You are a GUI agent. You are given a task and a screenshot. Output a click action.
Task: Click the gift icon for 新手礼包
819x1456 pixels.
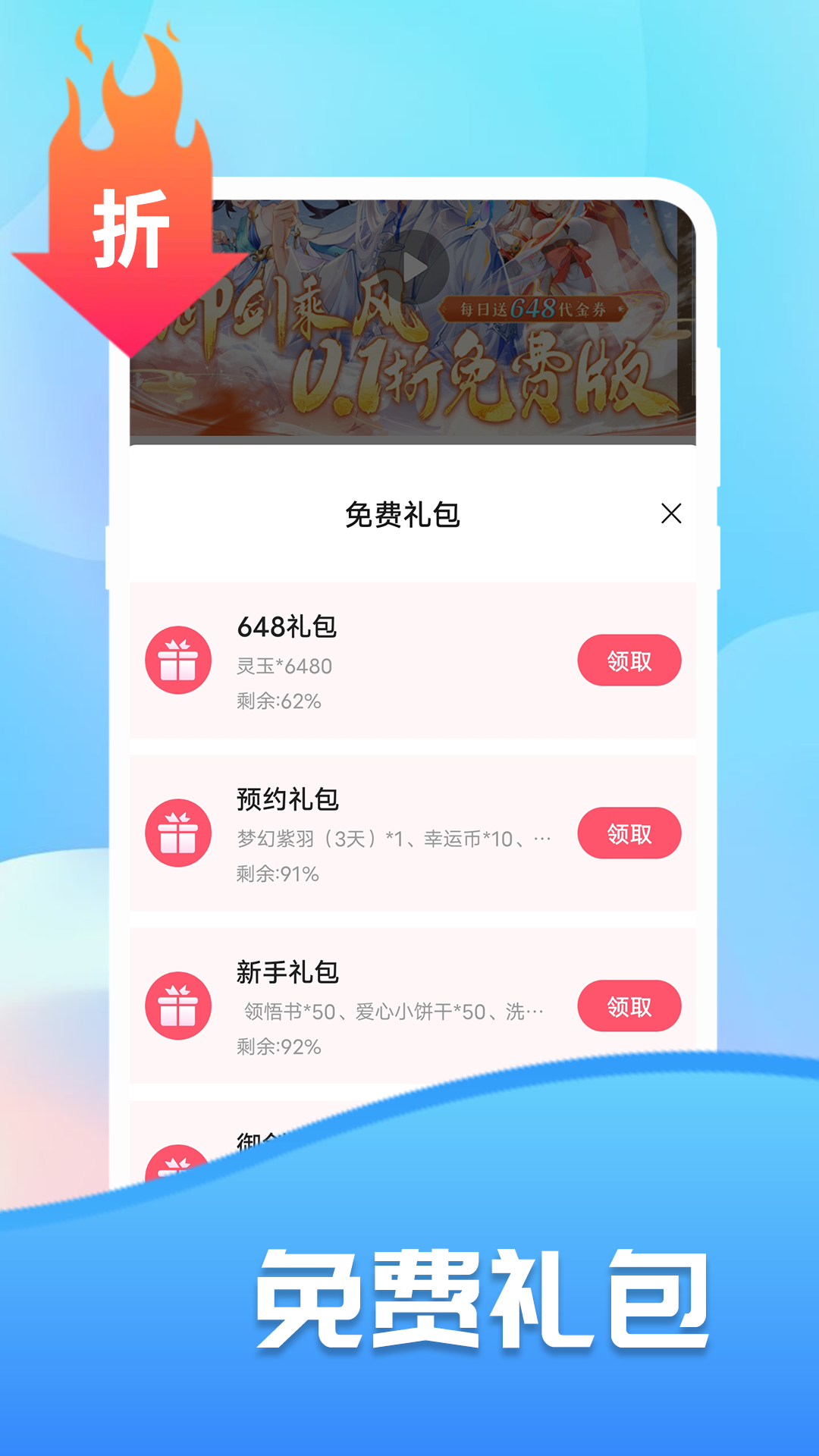[180, 1006]
